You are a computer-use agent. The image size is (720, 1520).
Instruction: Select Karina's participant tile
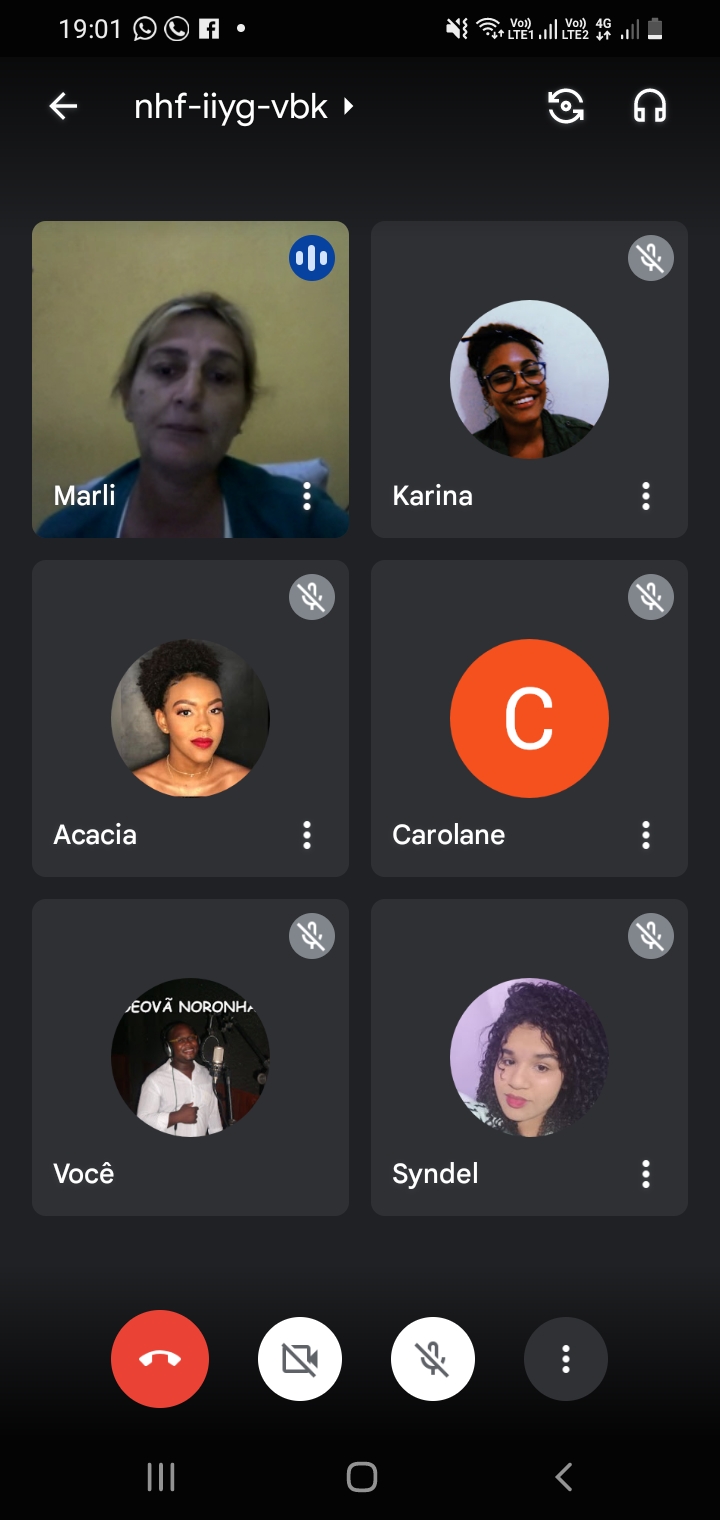point(529,380)
